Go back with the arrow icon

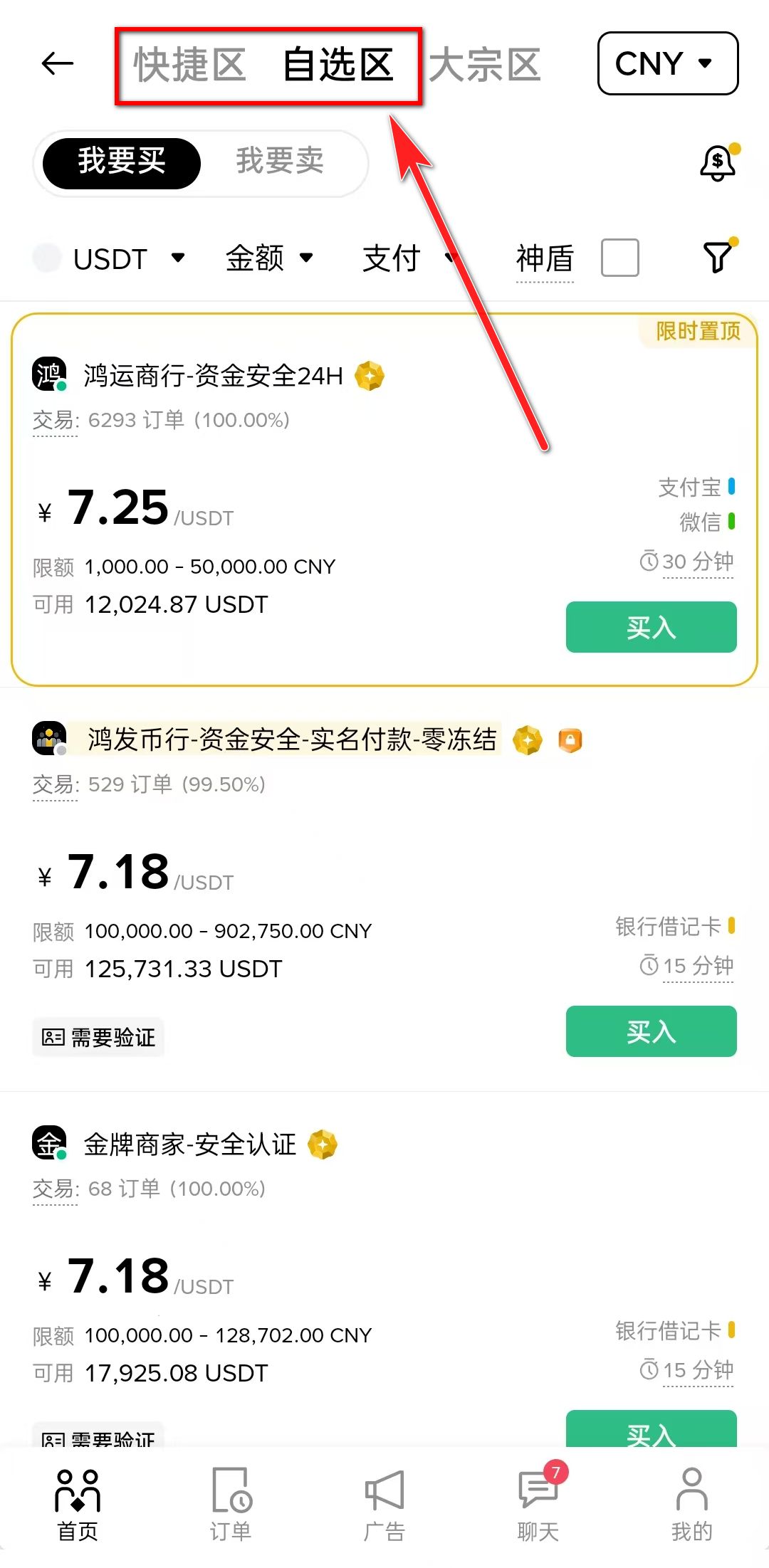coord(58,64)
